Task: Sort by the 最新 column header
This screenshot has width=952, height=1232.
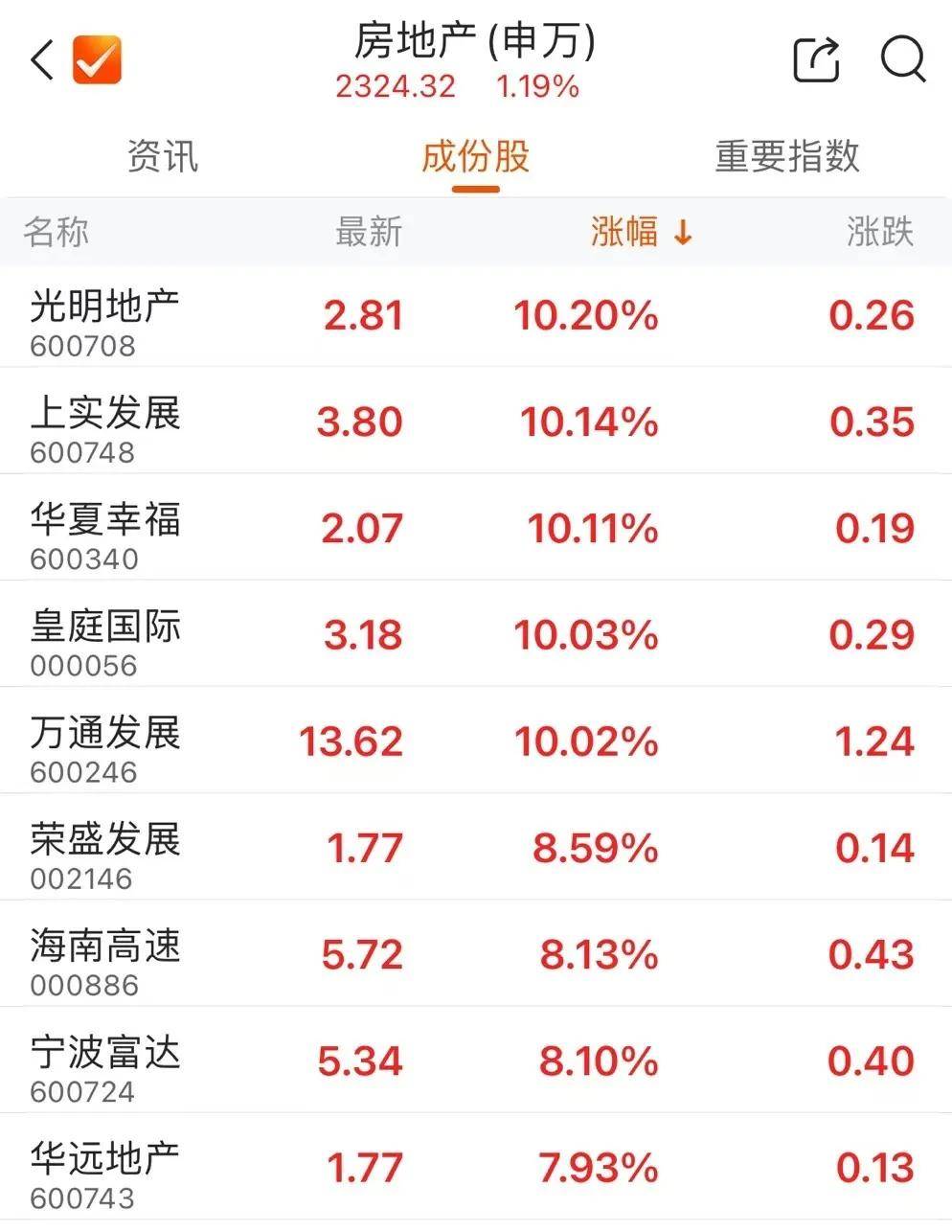Action: [367, 232]
